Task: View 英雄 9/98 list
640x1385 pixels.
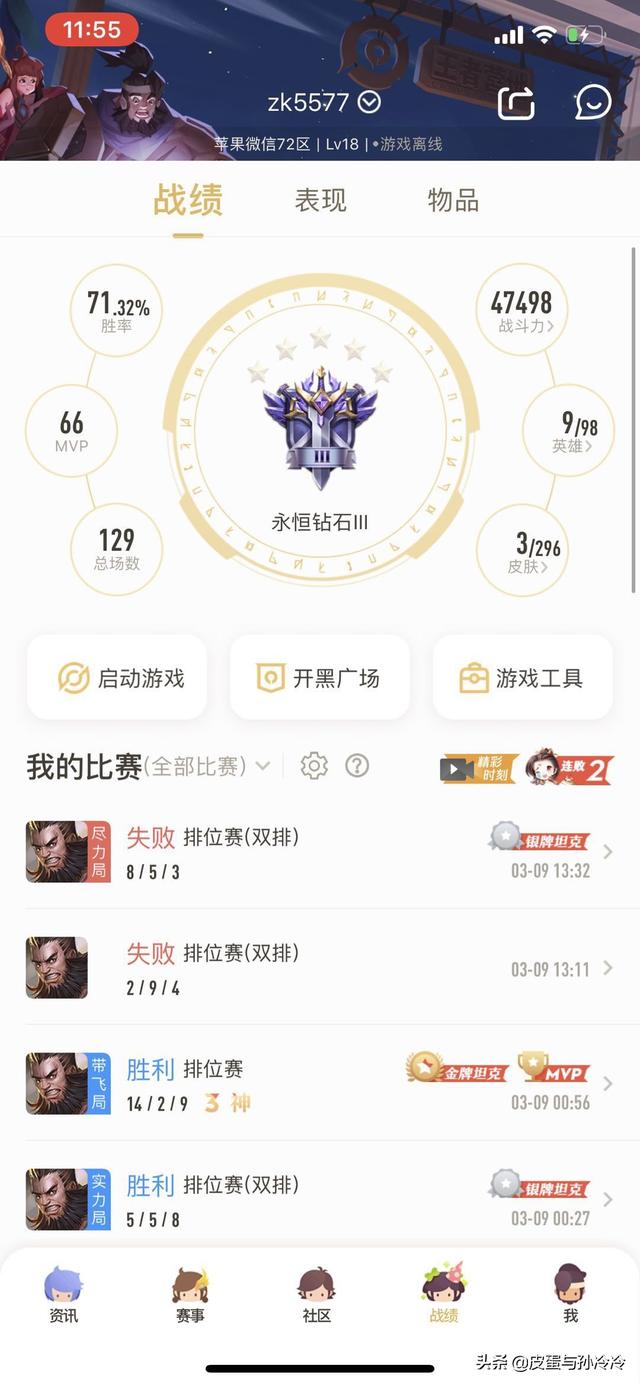Action: tap(570, 432)
